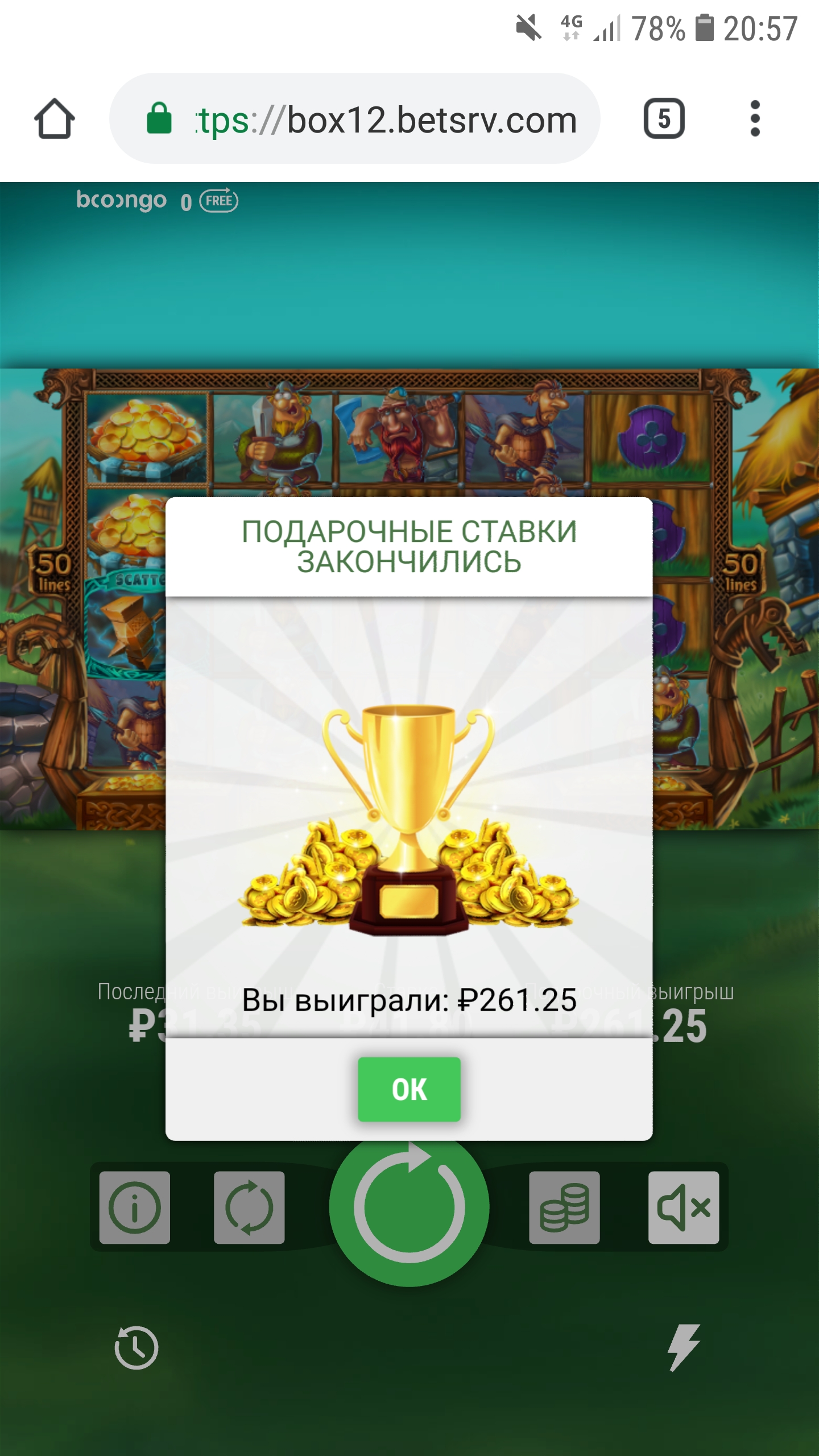Tap the browser home icon

click(55, 119)
